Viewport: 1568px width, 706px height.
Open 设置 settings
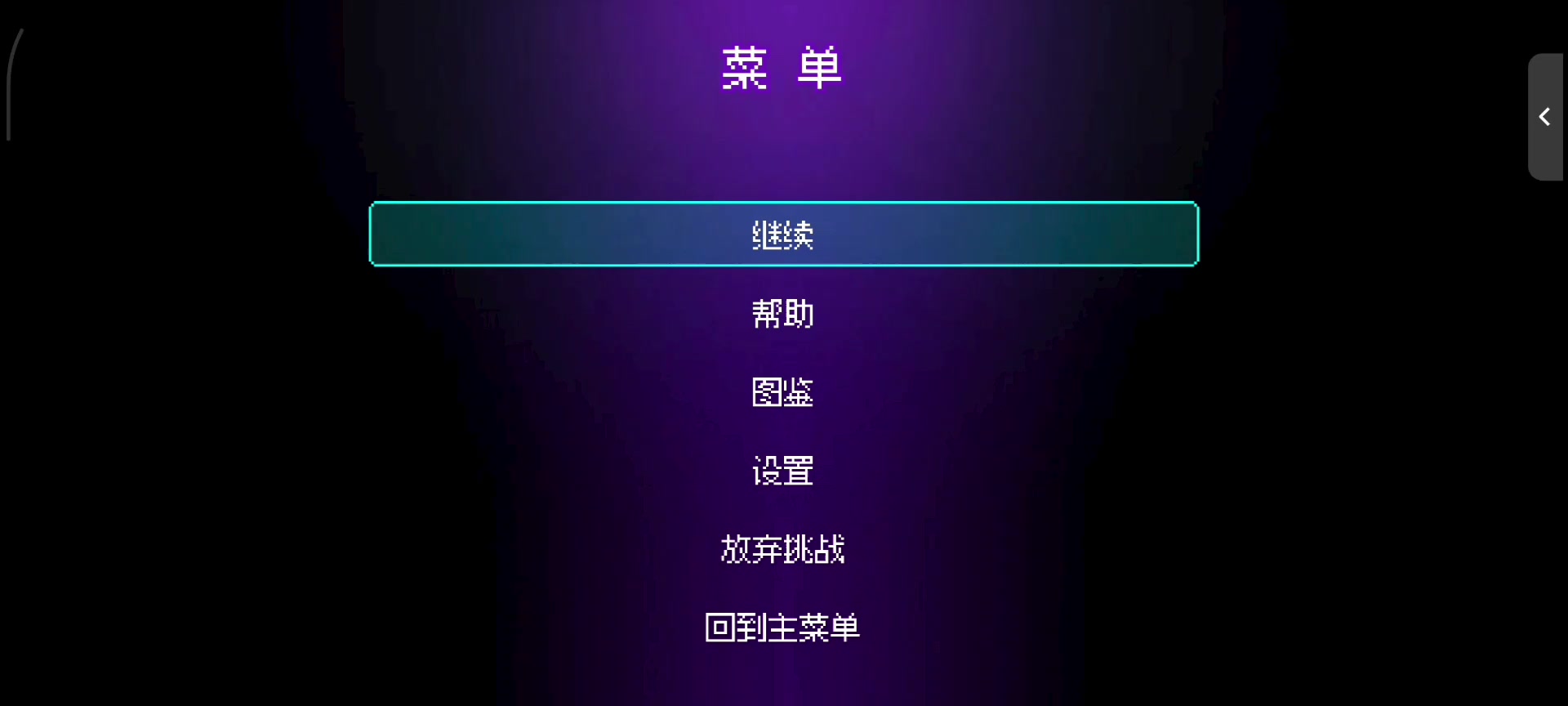783,471
